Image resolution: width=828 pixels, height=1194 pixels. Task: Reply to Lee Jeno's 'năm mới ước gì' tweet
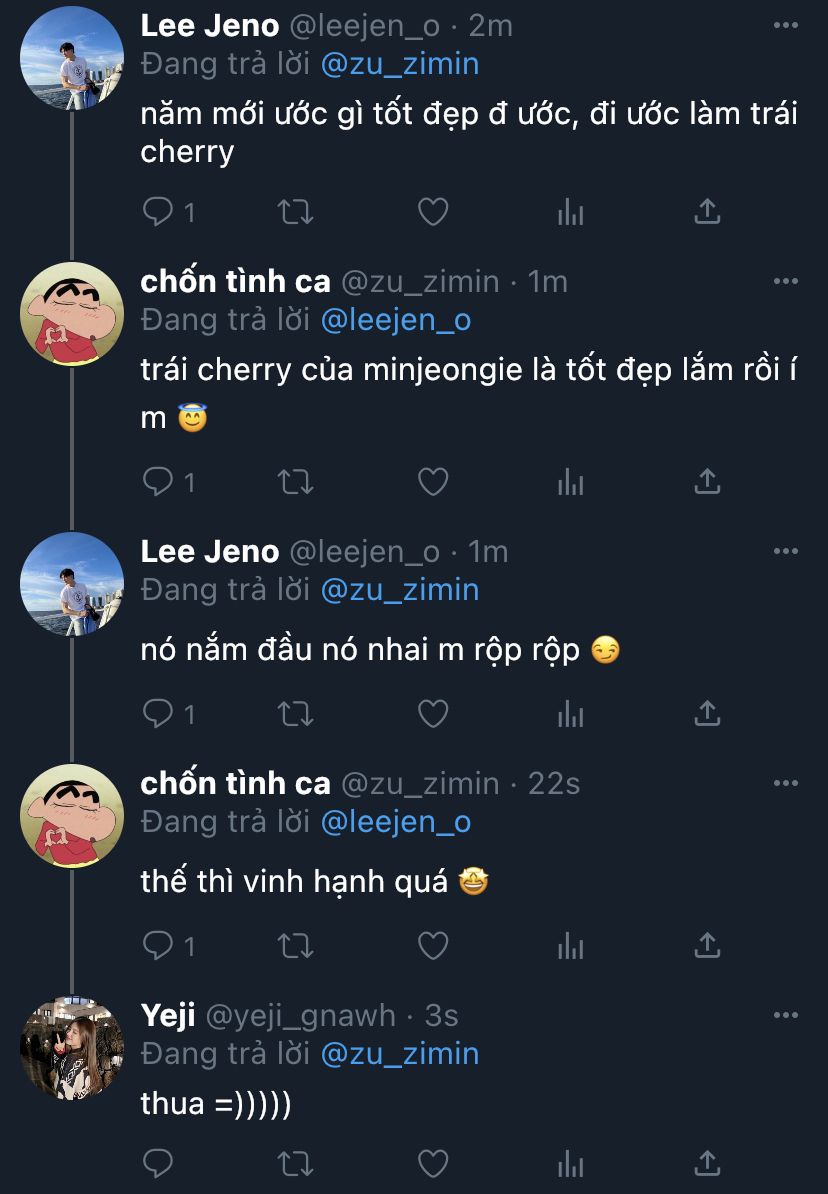[x=158, y=212]
